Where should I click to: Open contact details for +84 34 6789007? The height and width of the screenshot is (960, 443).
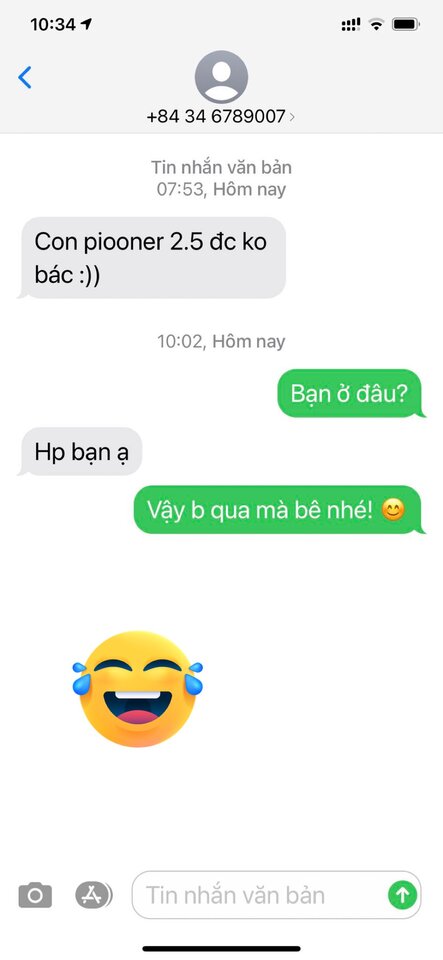[221, 116]
